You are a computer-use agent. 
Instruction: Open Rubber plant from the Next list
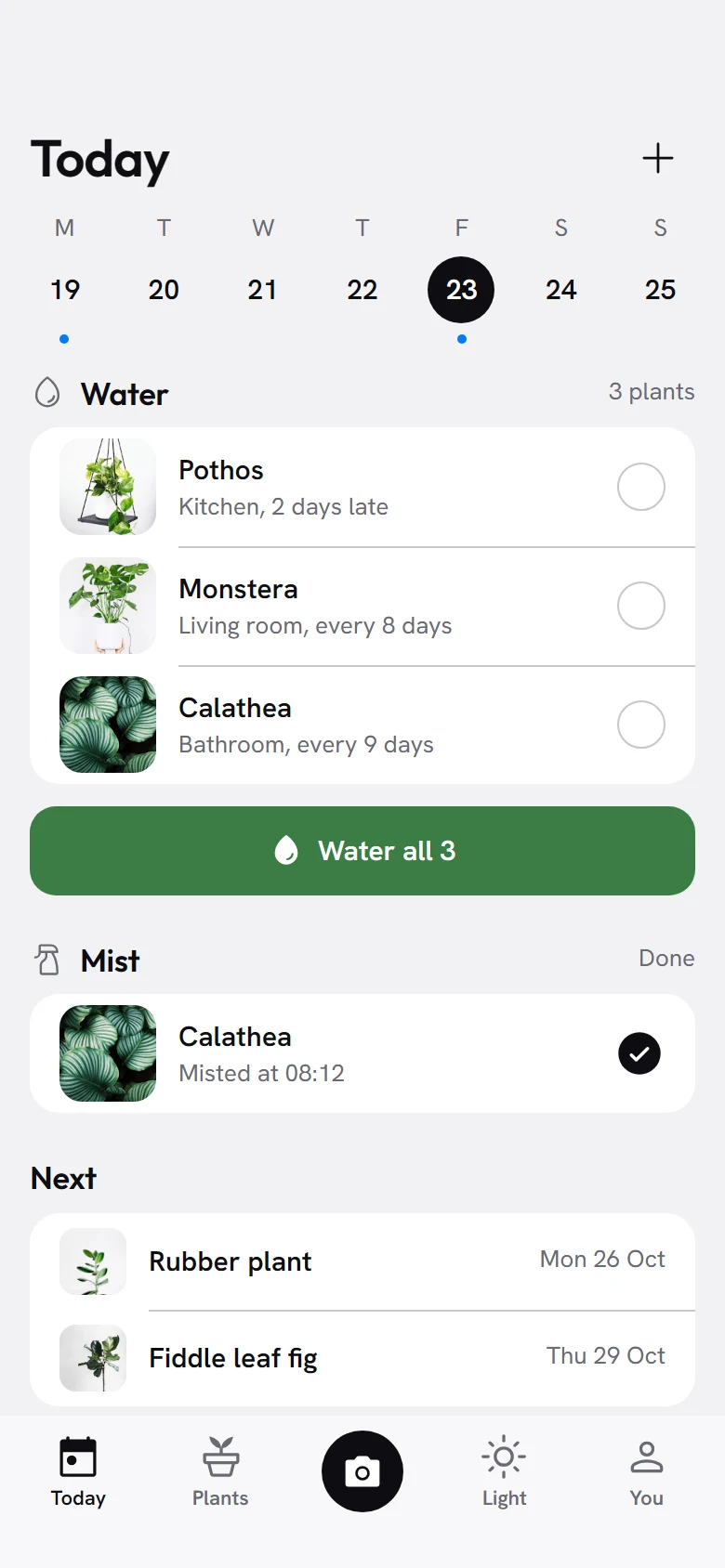click(x=362, y=1261)
